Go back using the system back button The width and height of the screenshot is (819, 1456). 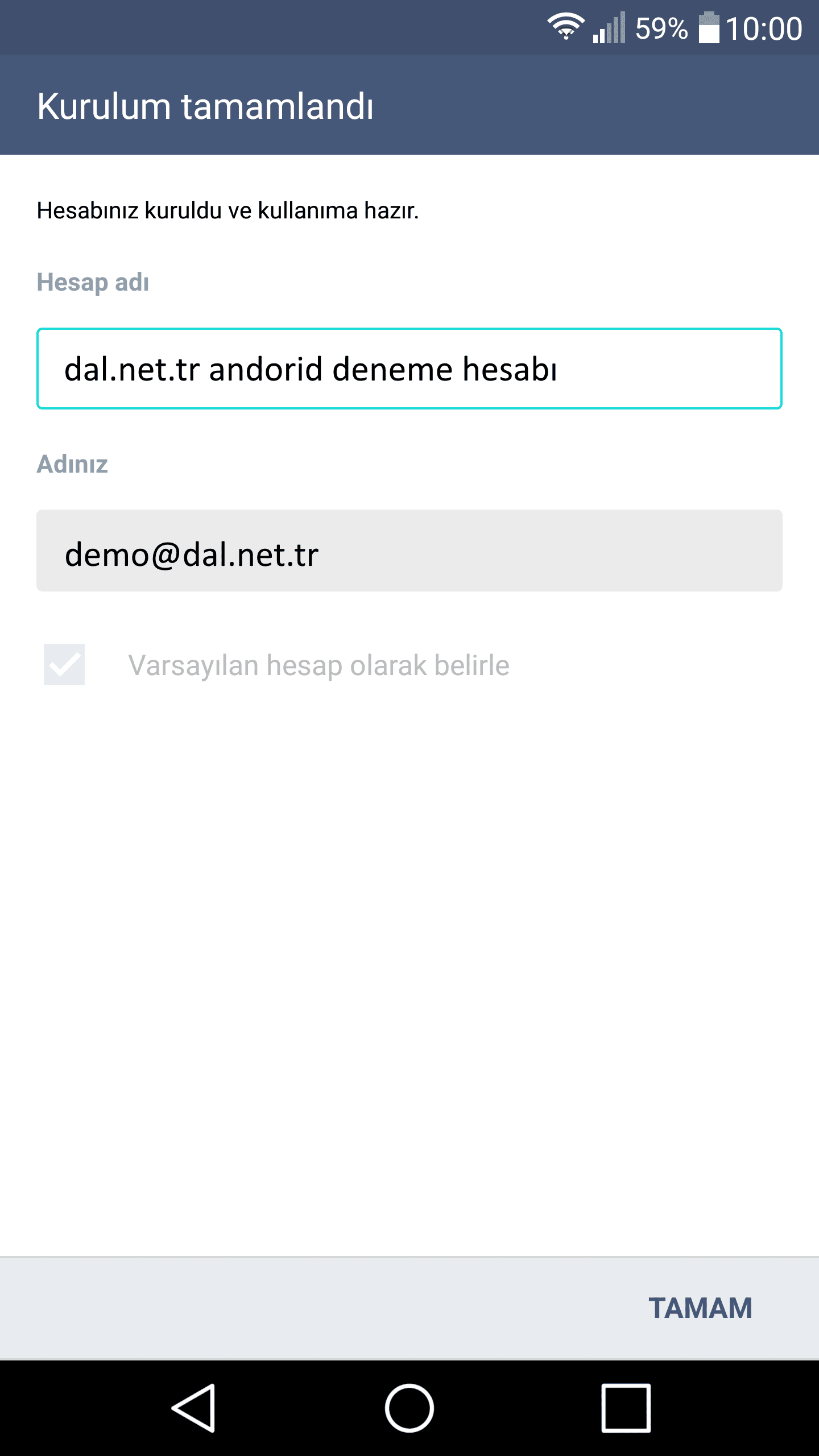pyautogui.click(x=193, y=1408)
